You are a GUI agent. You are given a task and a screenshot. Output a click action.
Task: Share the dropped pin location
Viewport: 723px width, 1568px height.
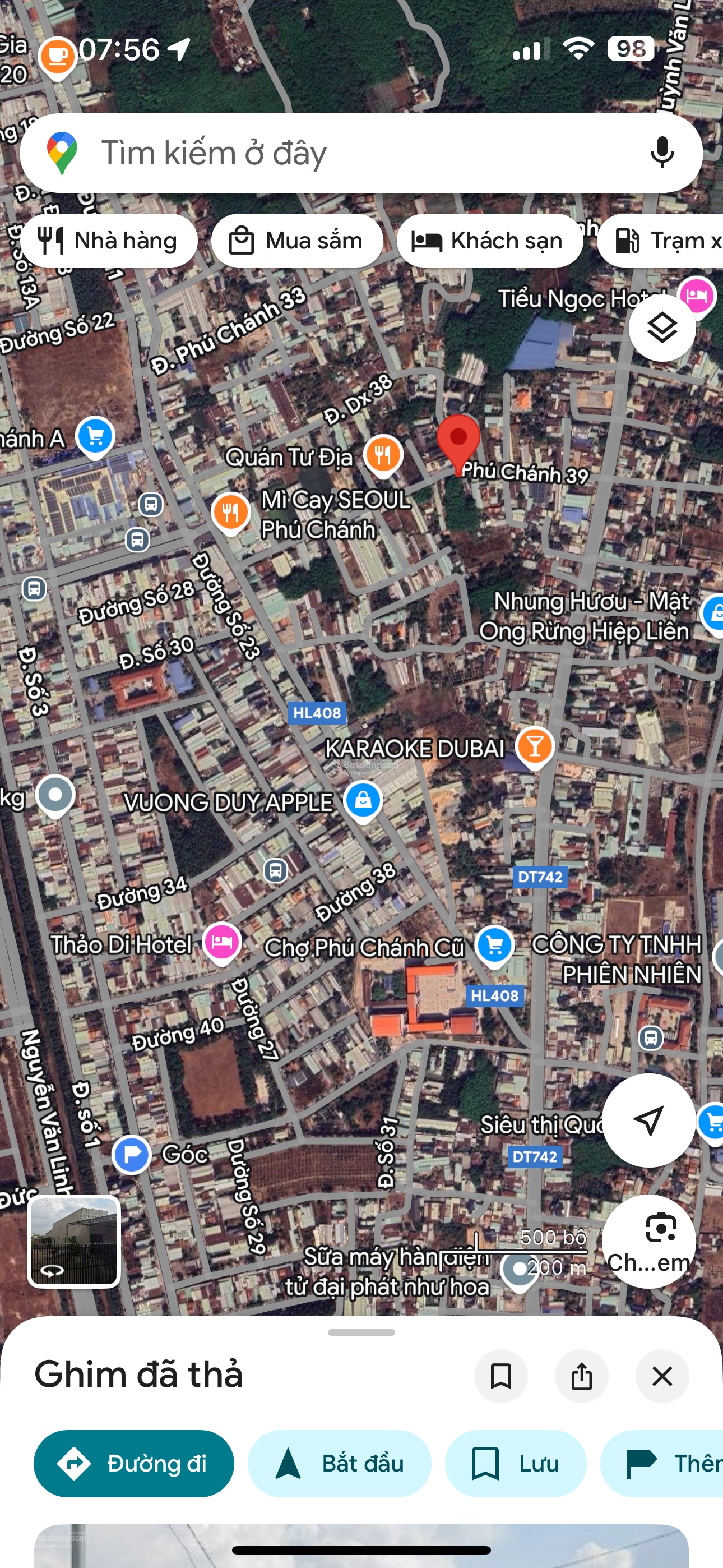(581, 1376)
